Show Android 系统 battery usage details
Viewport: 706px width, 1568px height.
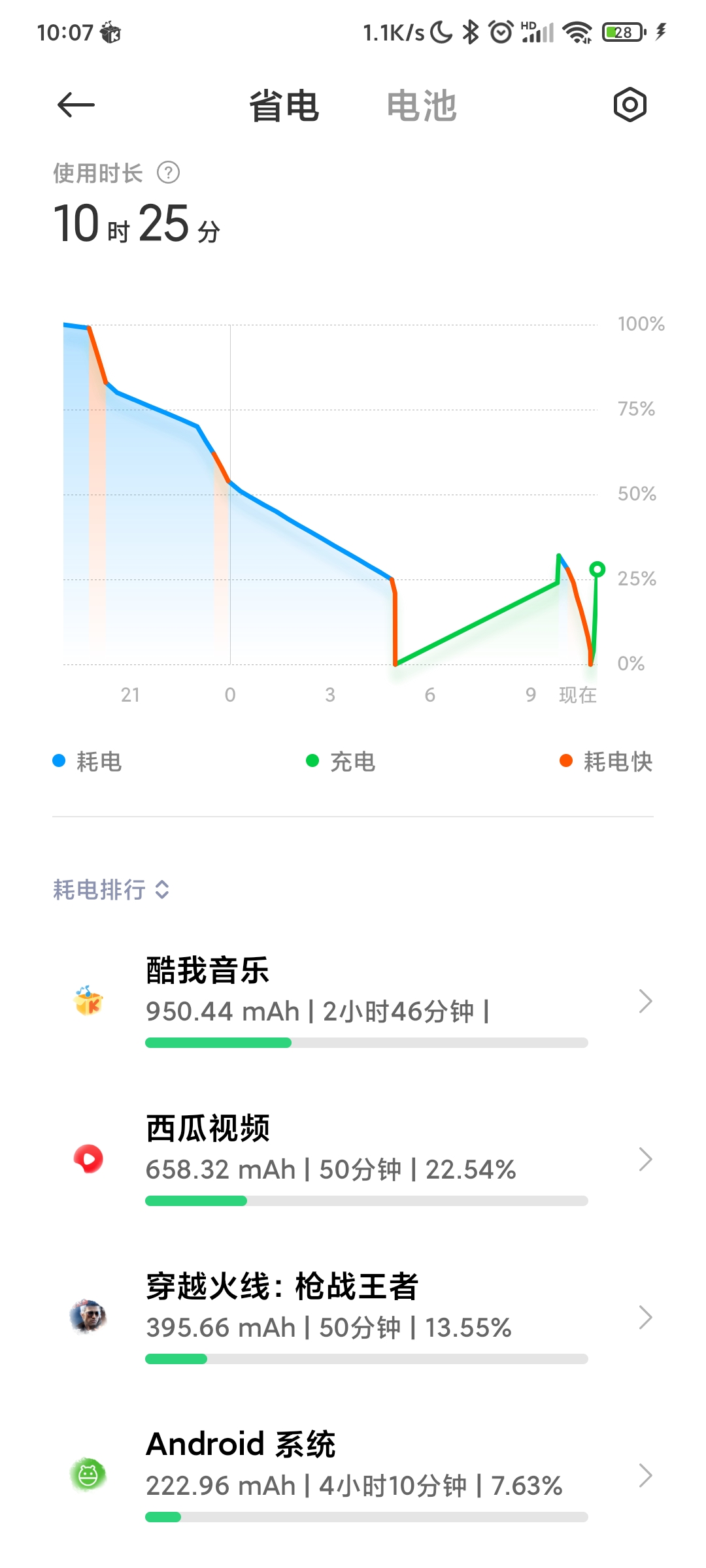tap(366, 1475)
